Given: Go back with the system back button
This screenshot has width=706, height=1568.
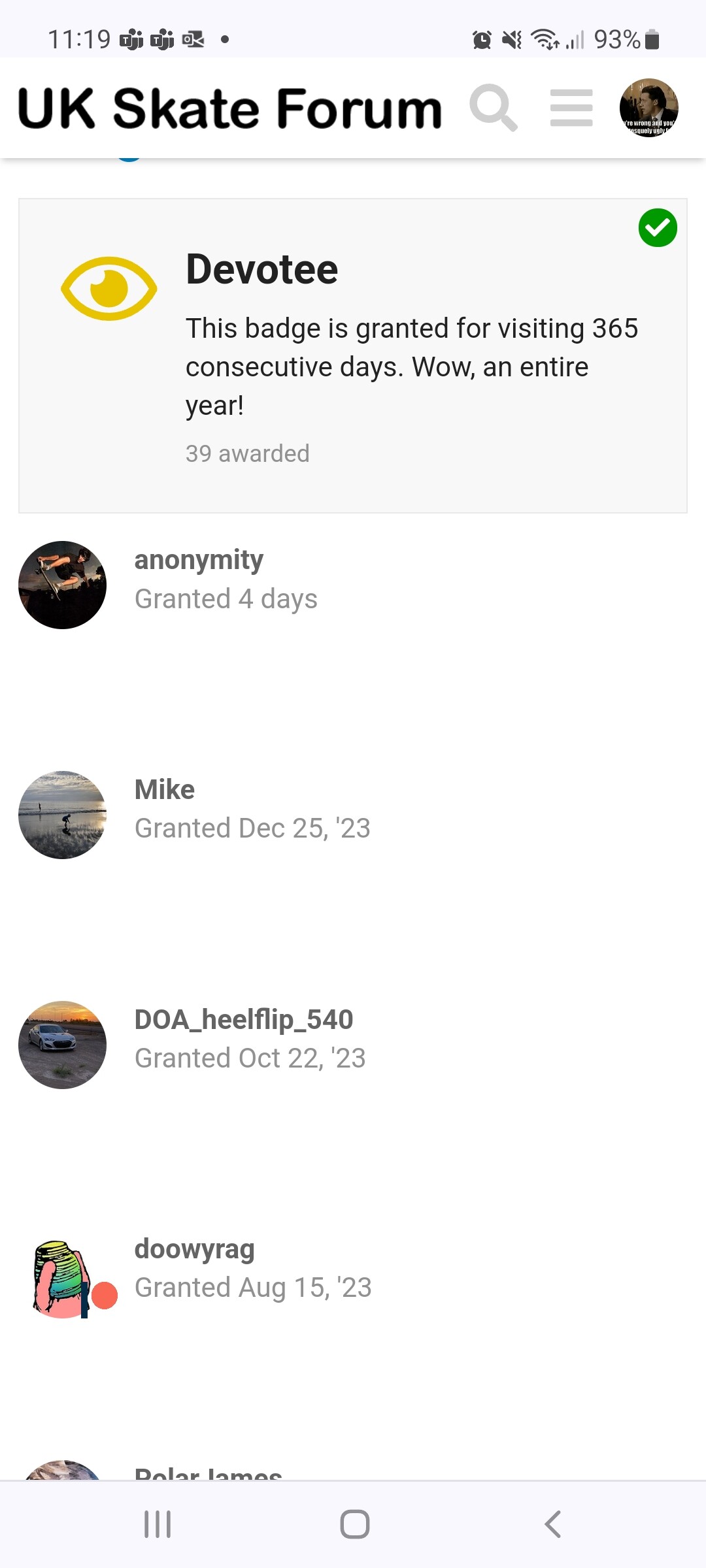Looking at the screenshot, I should click(x=552, y=1524).
